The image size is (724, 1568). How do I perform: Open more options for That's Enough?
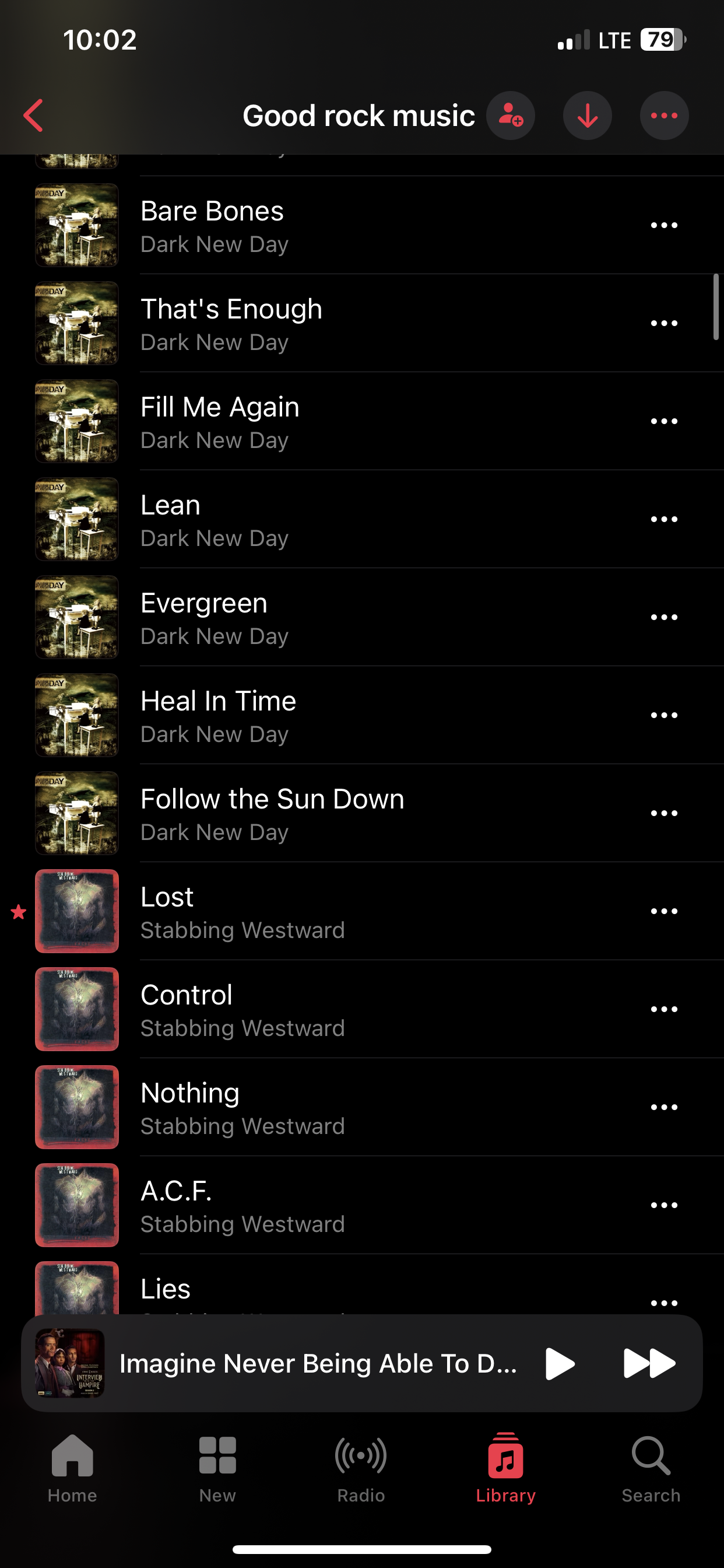[664, 323]
